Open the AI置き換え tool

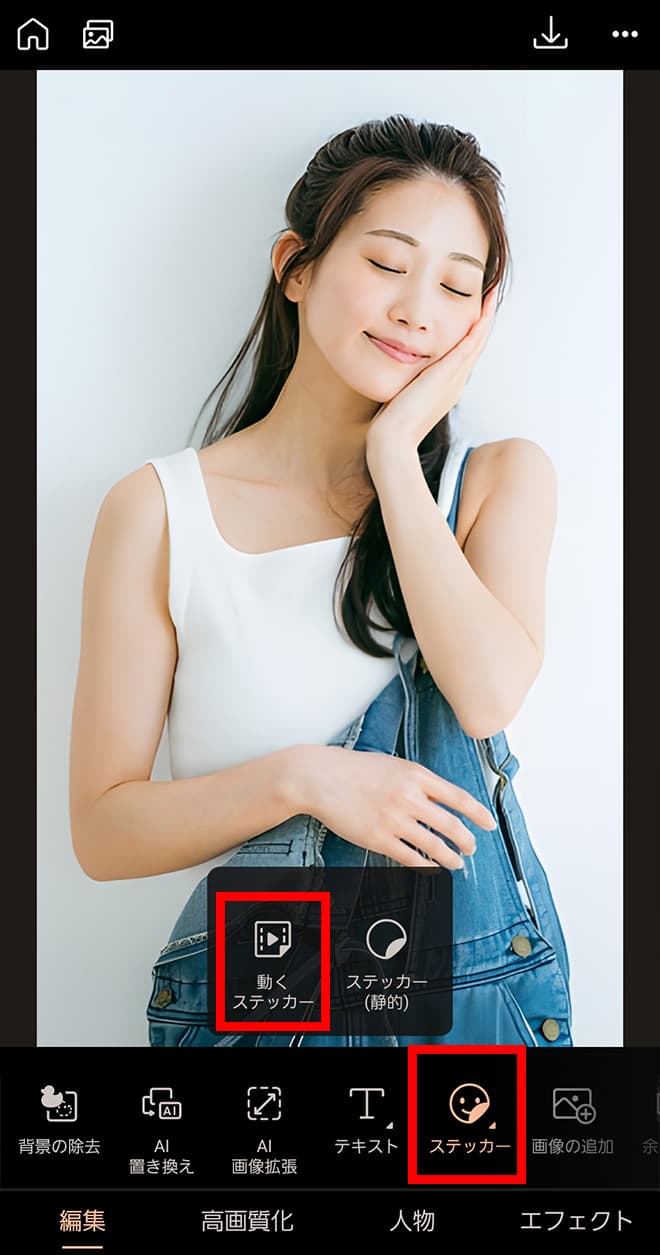point(162,1125)
